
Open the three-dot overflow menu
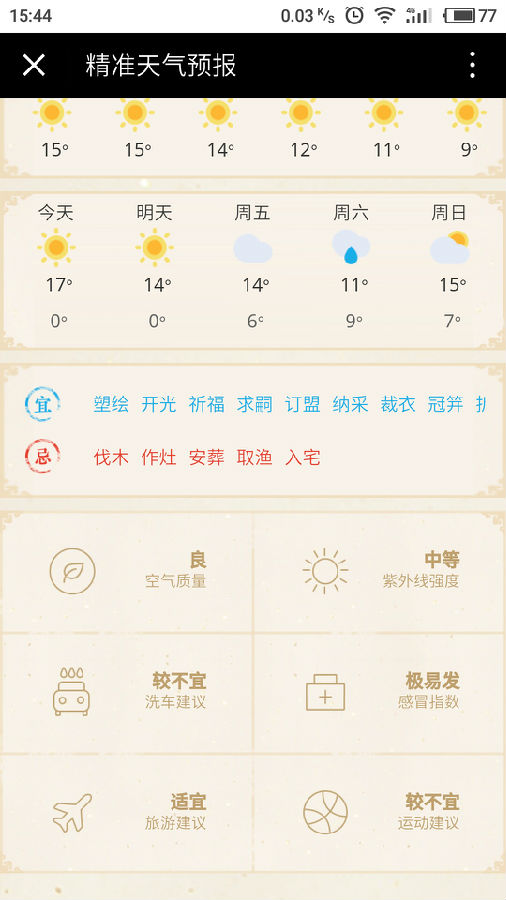pos(472,65)
